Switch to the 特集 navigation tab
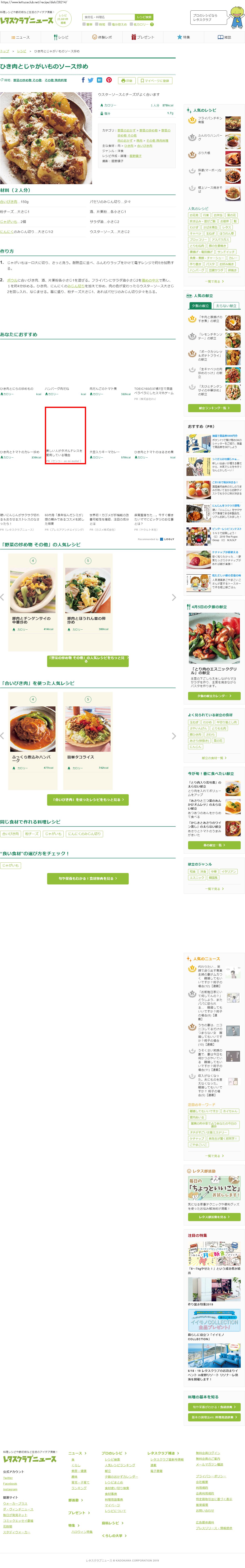 183,37
